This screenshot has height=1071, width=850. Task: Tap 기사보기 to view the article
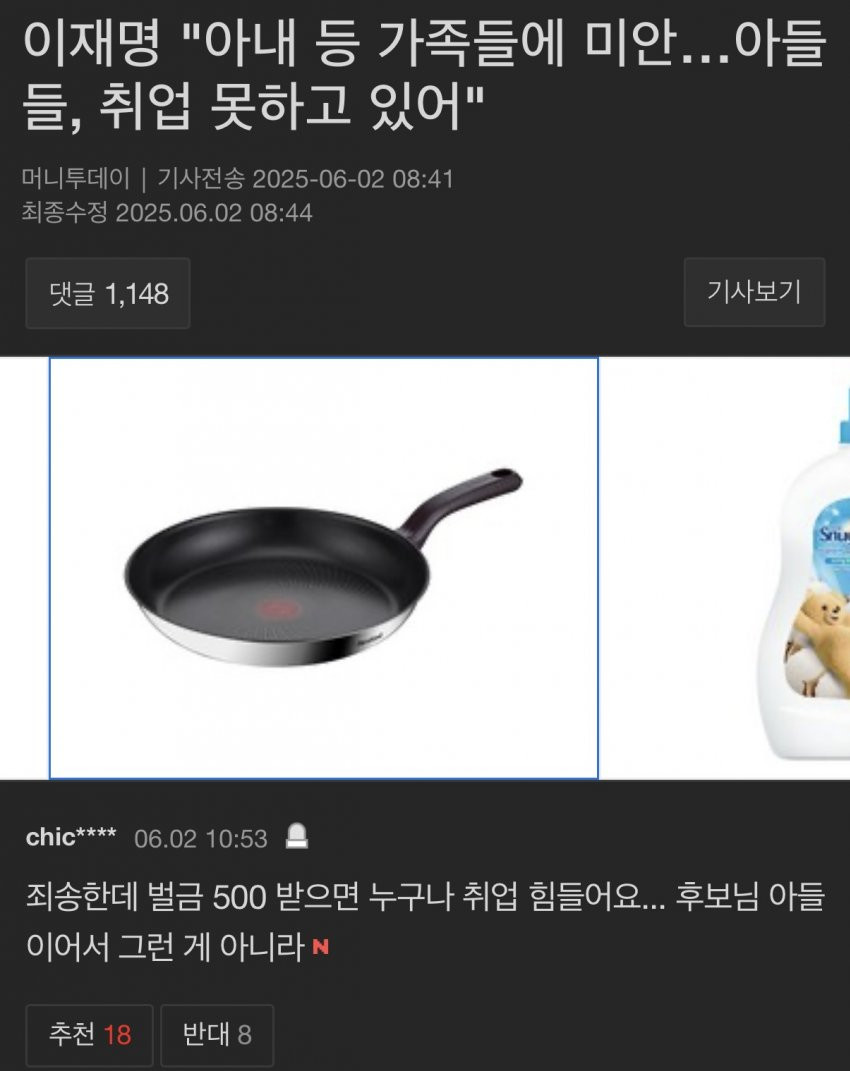coord(754,292)
